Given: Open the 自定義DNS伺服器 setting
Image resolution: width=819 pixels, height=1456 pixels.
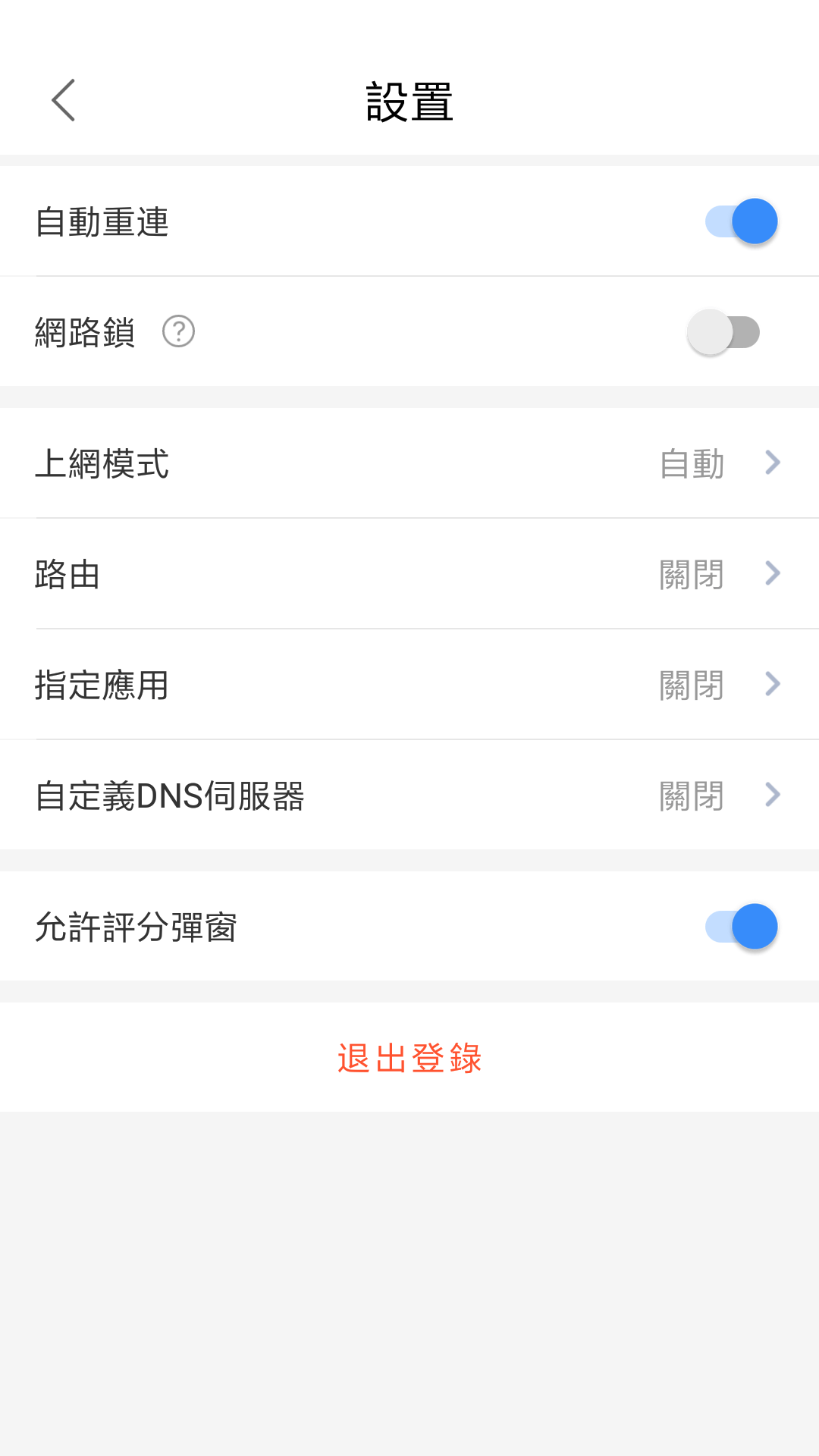Looking at the screenshot, I should tap(409, 795).
